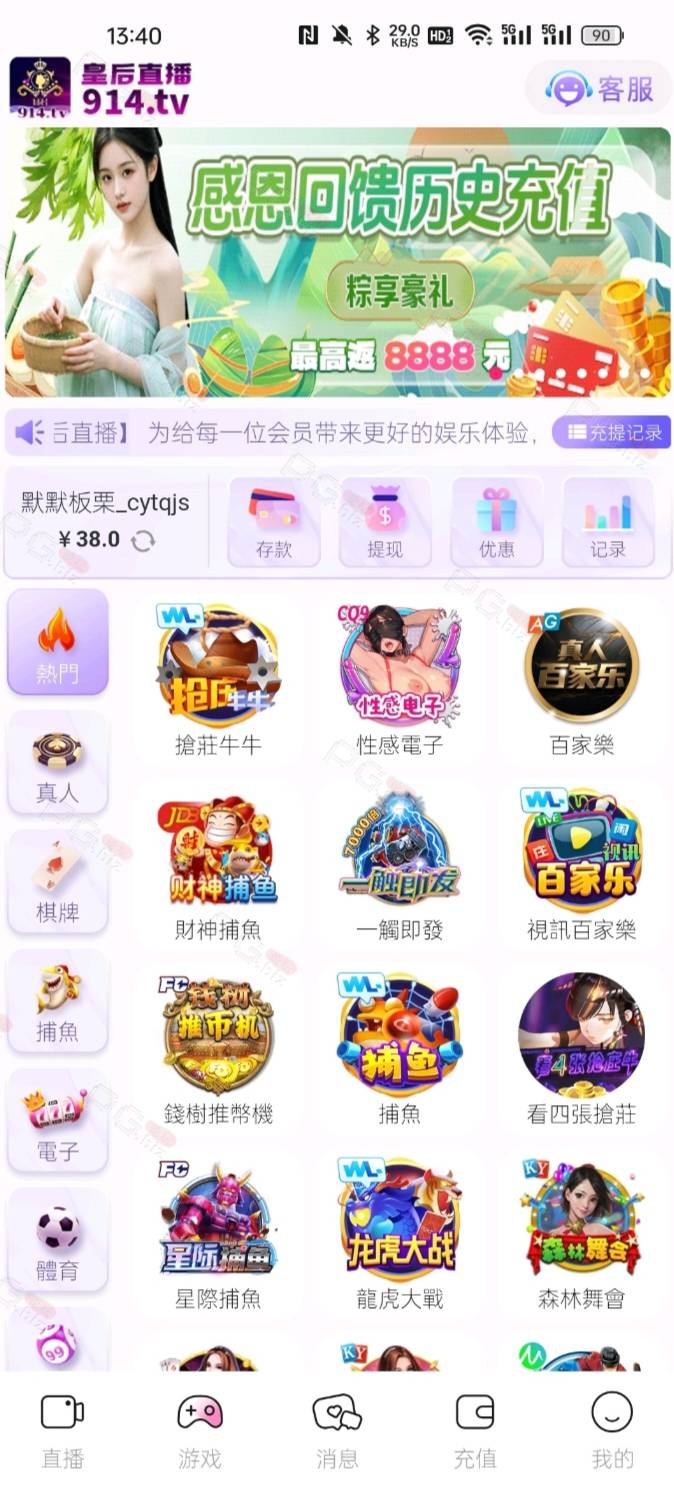Select the 體育 category
Screen dimensions: 674x1490
[x=57, y=1240]
